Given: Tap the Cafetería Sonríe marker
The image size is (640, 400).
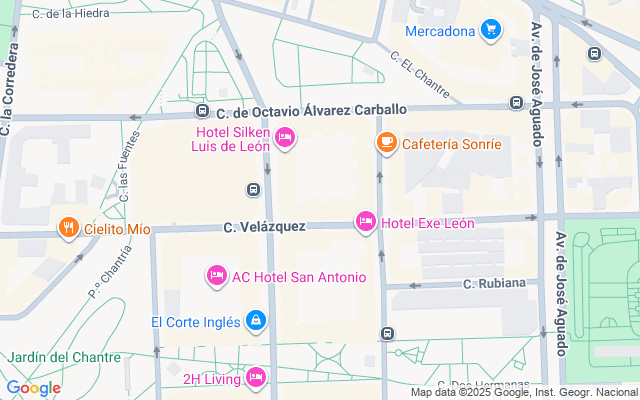Looking at the screenshot, I should pyautogui.click(x=385, y=144).
